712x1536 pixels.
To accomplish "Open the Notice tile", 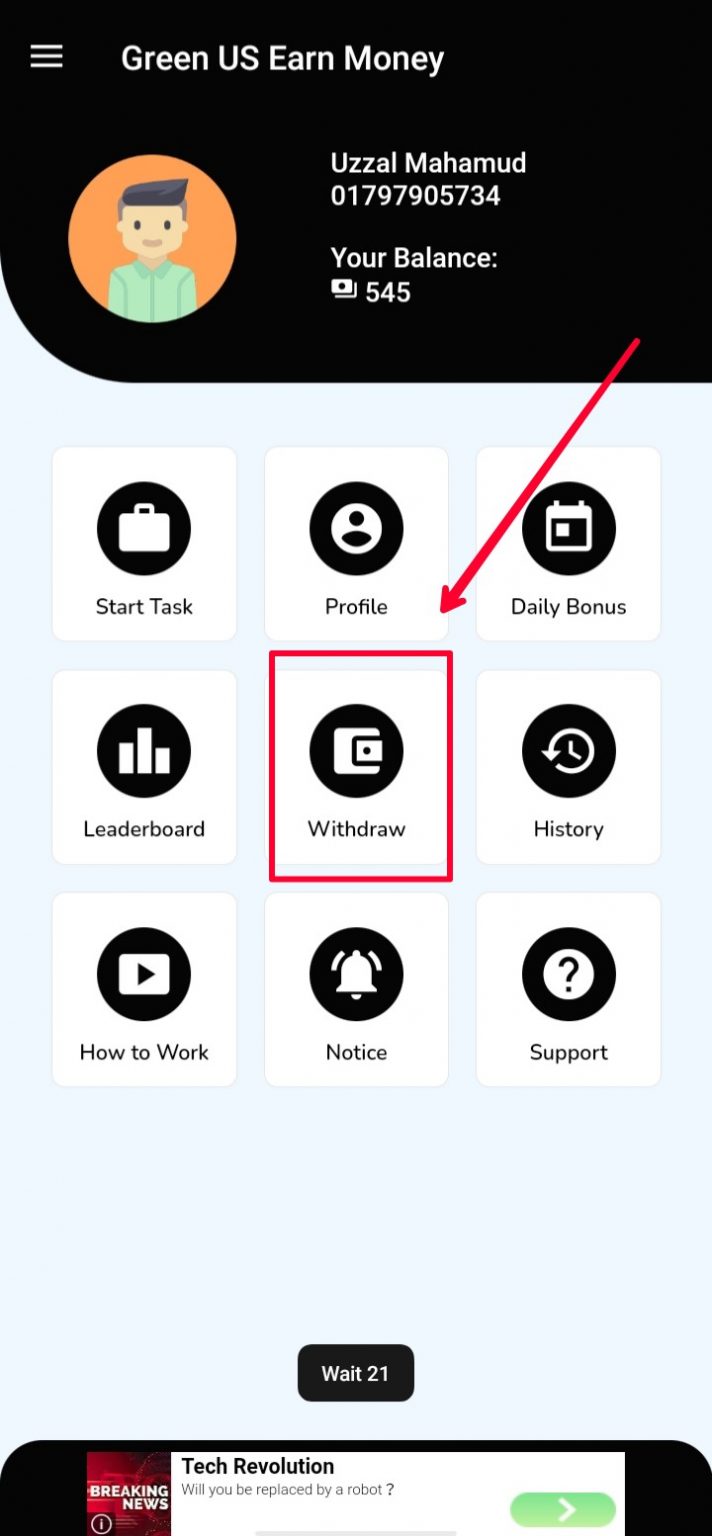I will (356, 989).
